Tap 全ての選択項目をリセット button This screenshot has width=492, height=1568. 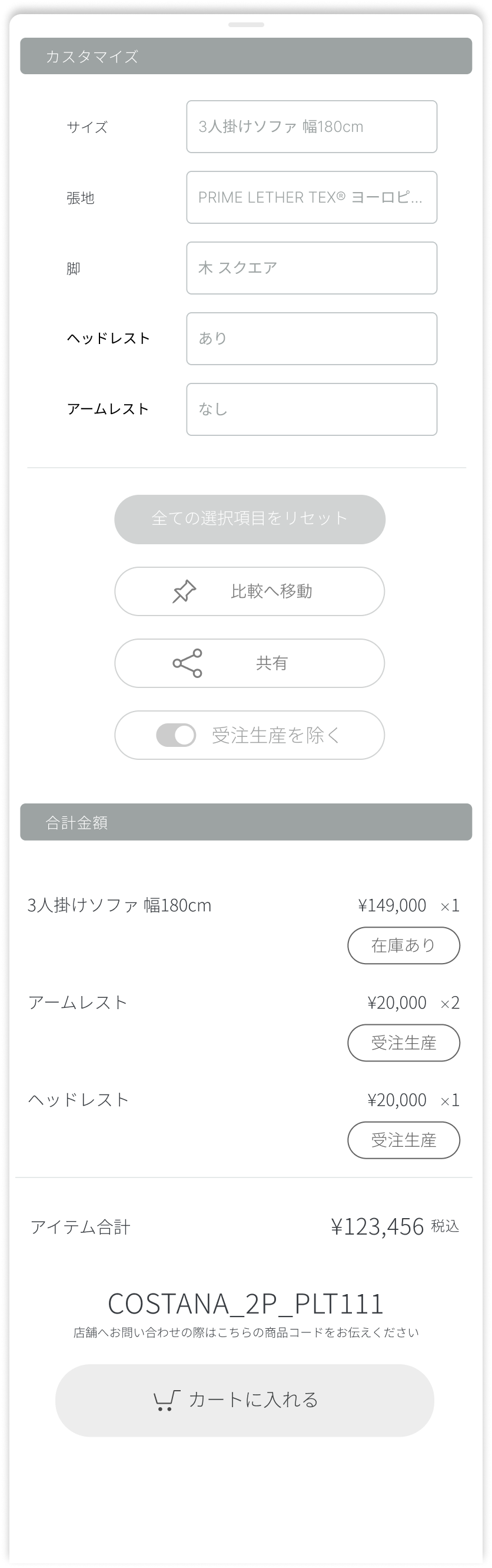[250, 519]
